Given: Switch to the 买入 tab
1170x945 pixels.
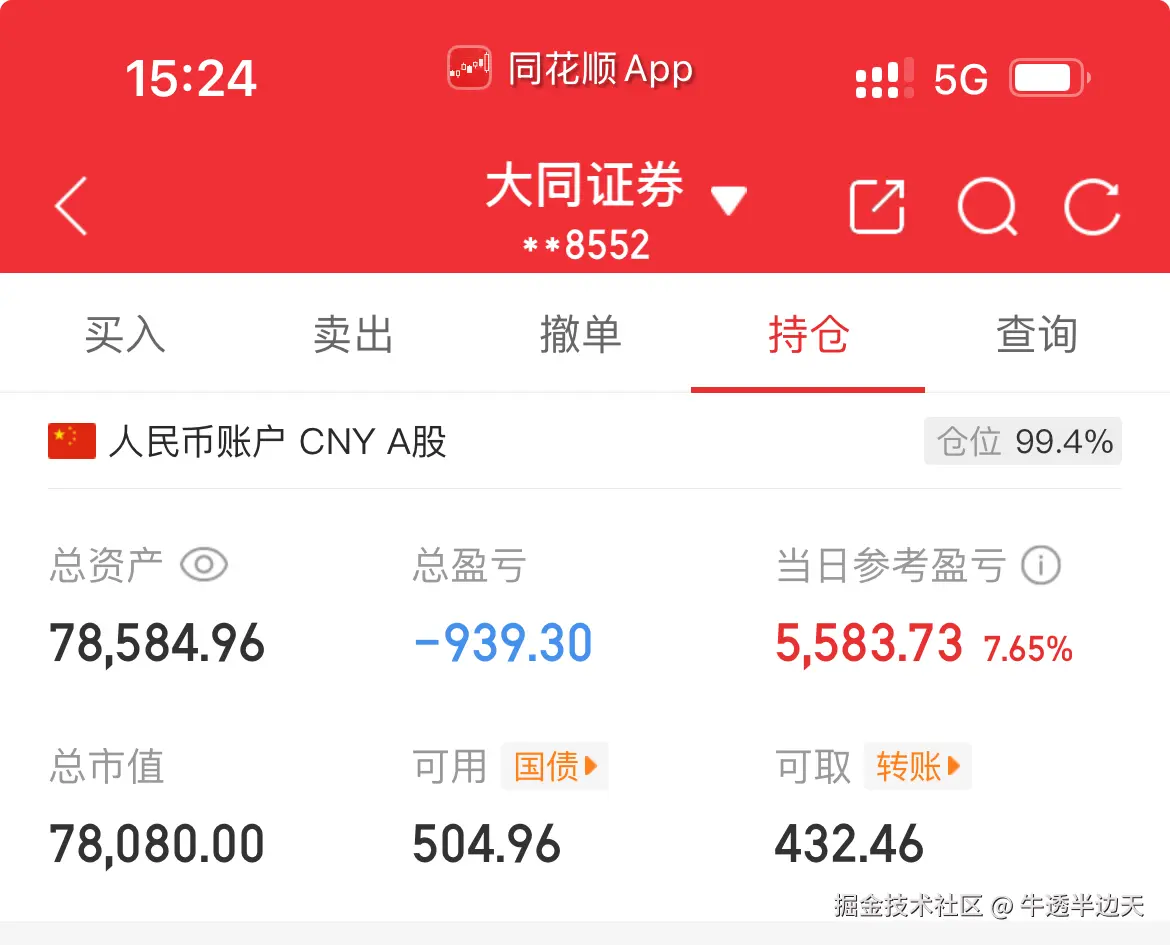Looking at the screenshot, I should point(125,335).
